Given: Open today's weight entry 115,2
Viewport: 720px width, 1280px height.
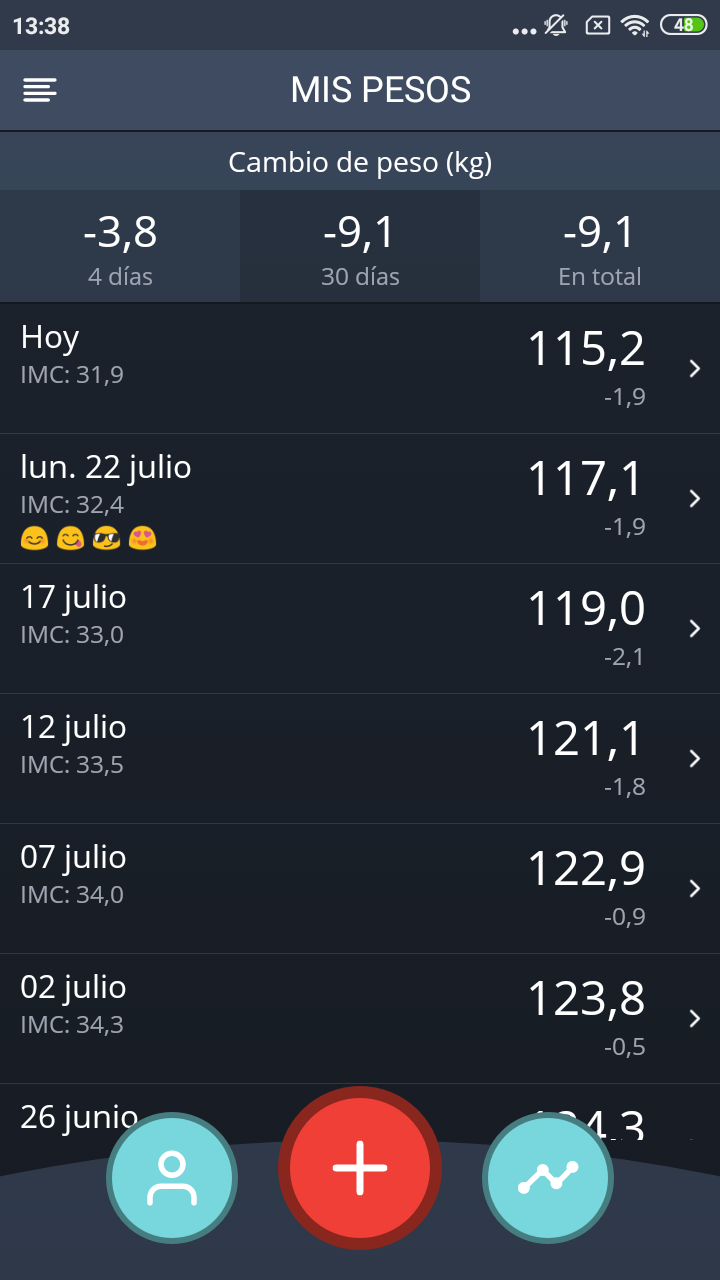Looking at the screenshot, I should click(x=360, y=368).
